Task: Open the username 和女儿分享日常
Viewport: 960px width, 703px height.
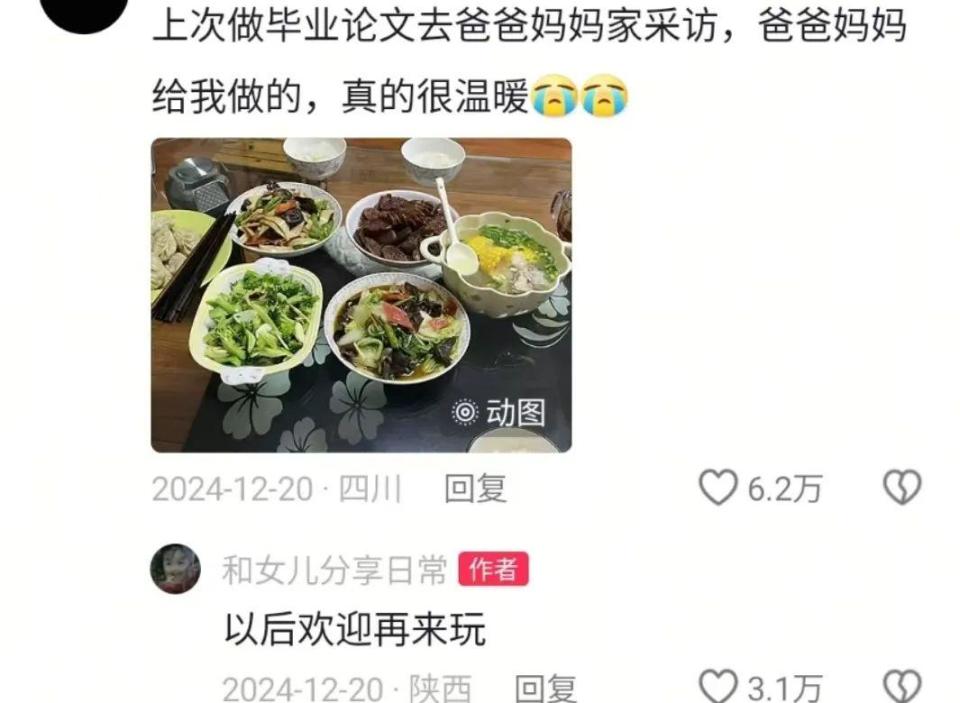Action: click(x=334, y=570)
